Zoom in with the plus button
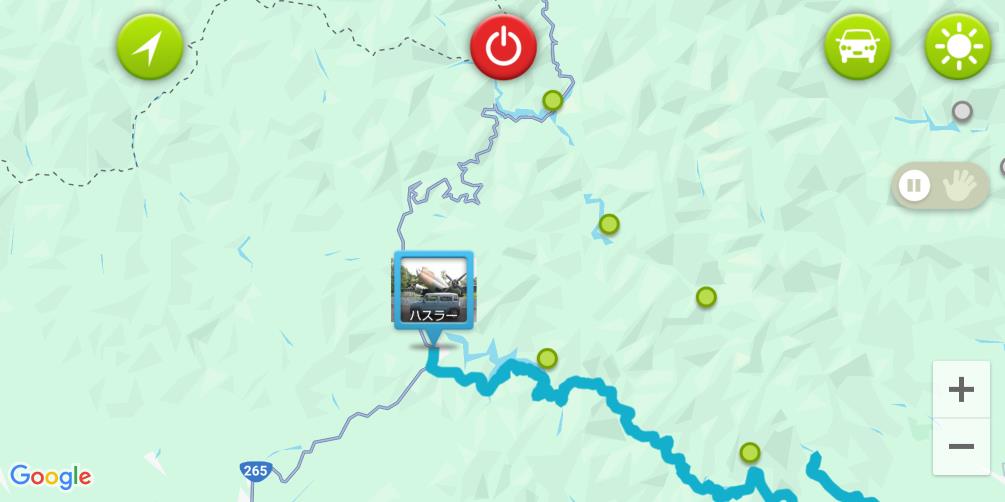 point(961,389)
